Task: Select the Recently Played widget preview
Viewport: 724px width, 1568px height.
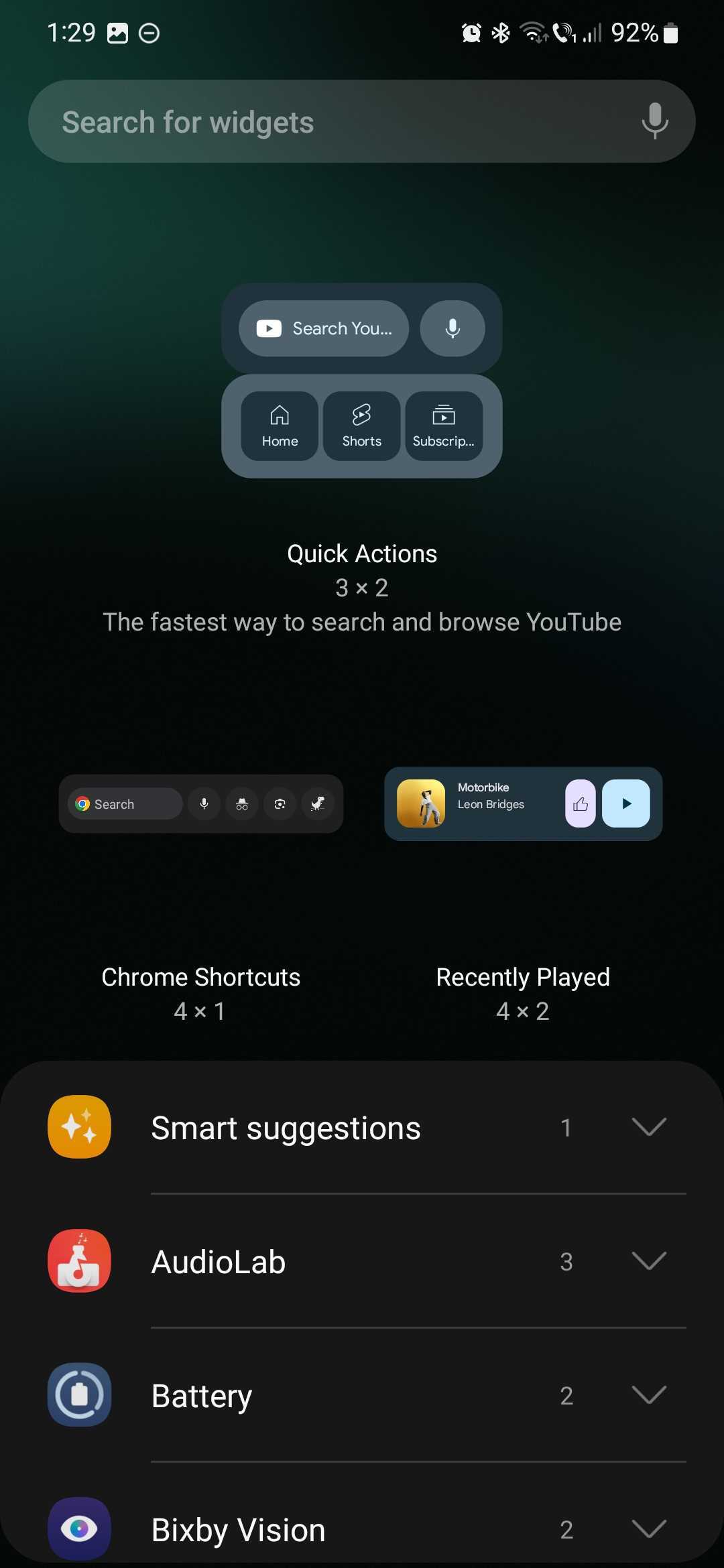Action: [x=523, y=803]
